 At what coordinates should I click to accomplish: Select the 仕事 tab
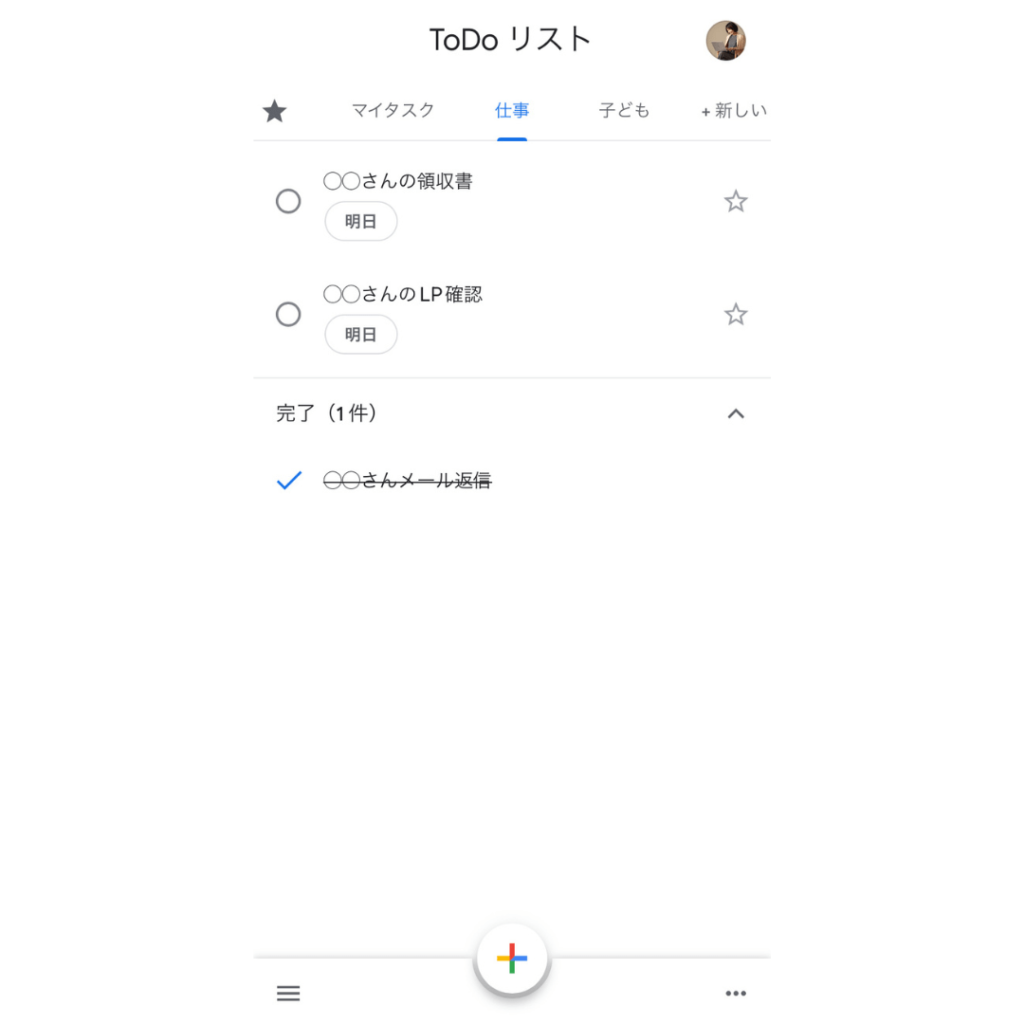(512, 111)
